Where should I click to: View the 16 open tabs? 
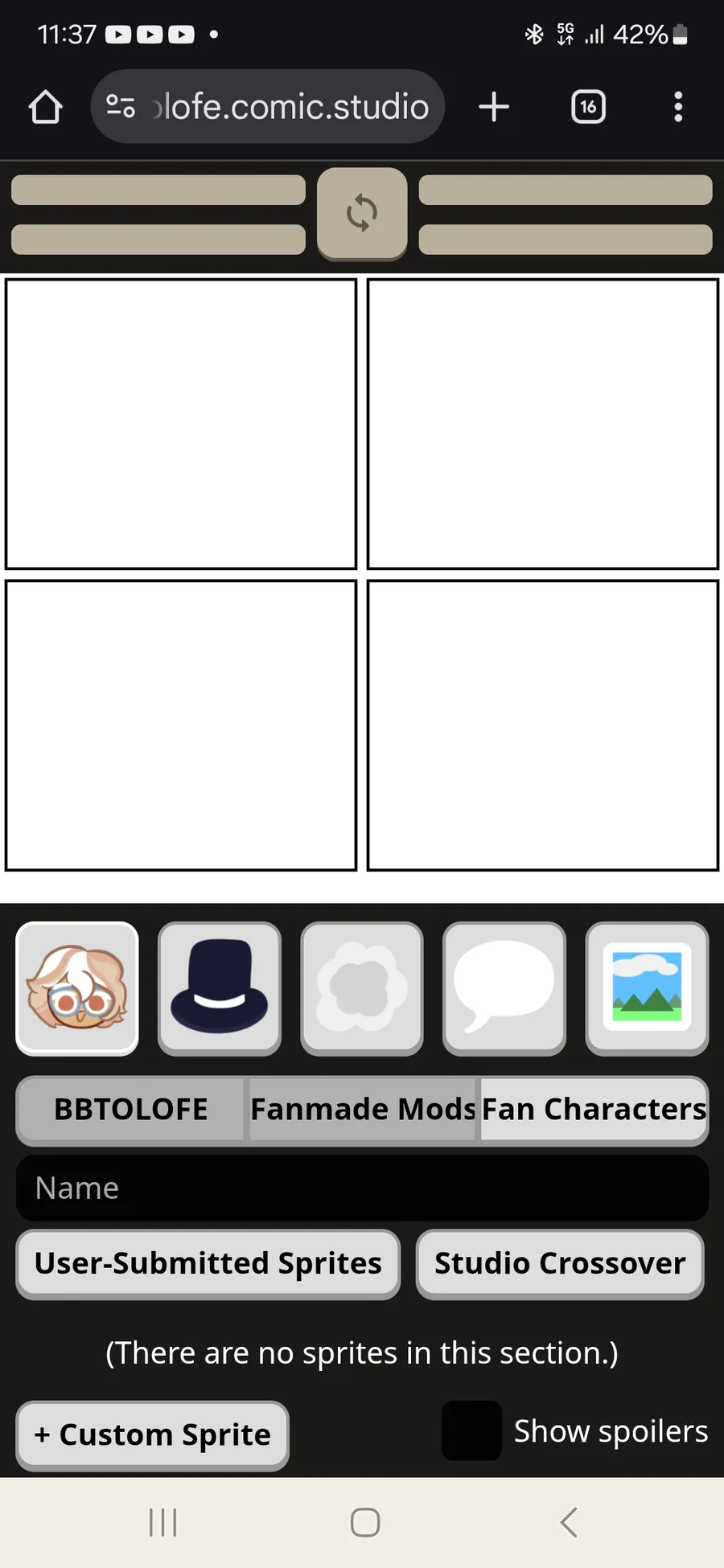tap(588, 107)
